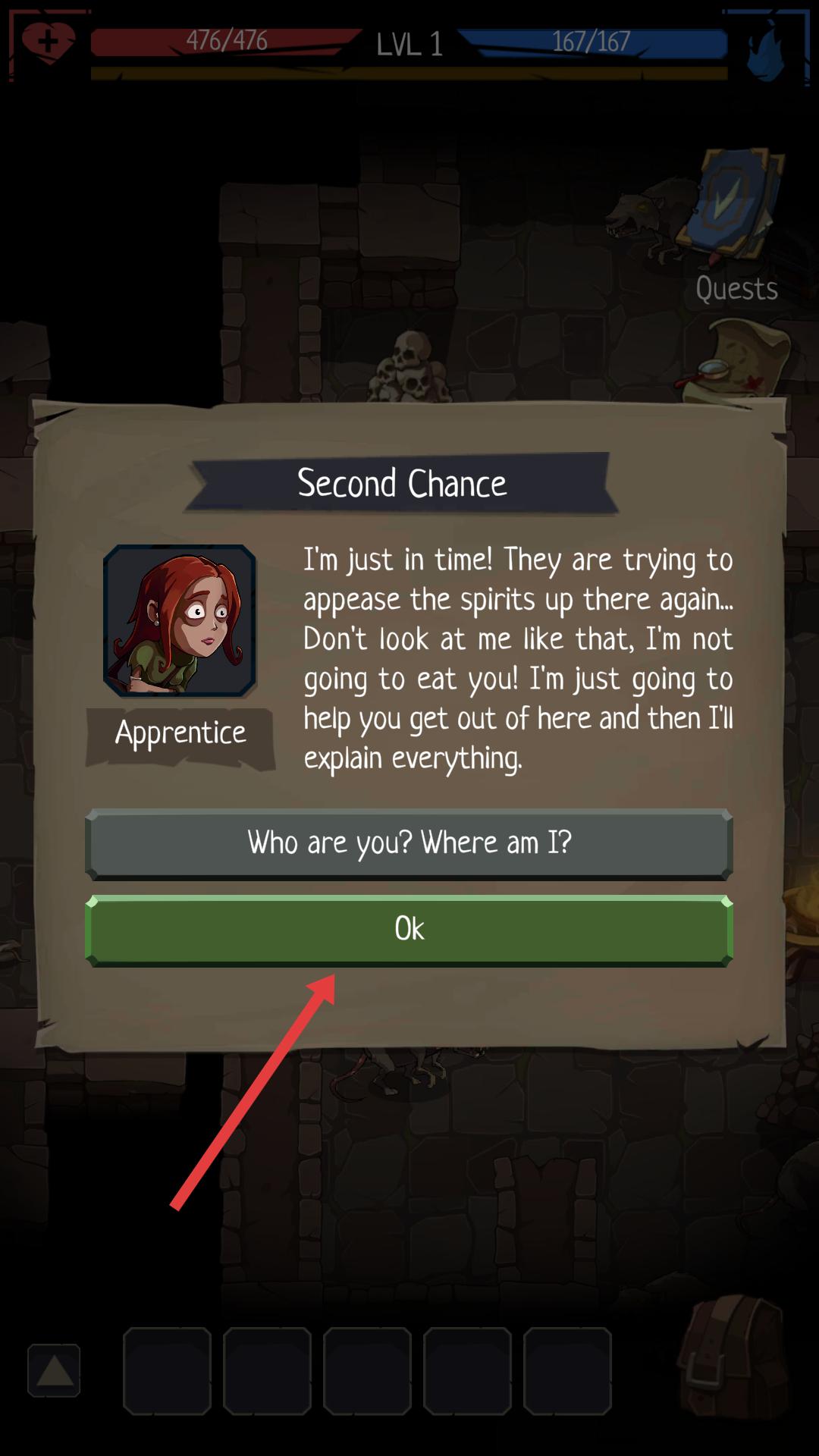Image resolution: width=819 pixels, height=1456 pixels.
Task: Choose "Who are you? Where am I?" reply
Action: tap(409, 844)
